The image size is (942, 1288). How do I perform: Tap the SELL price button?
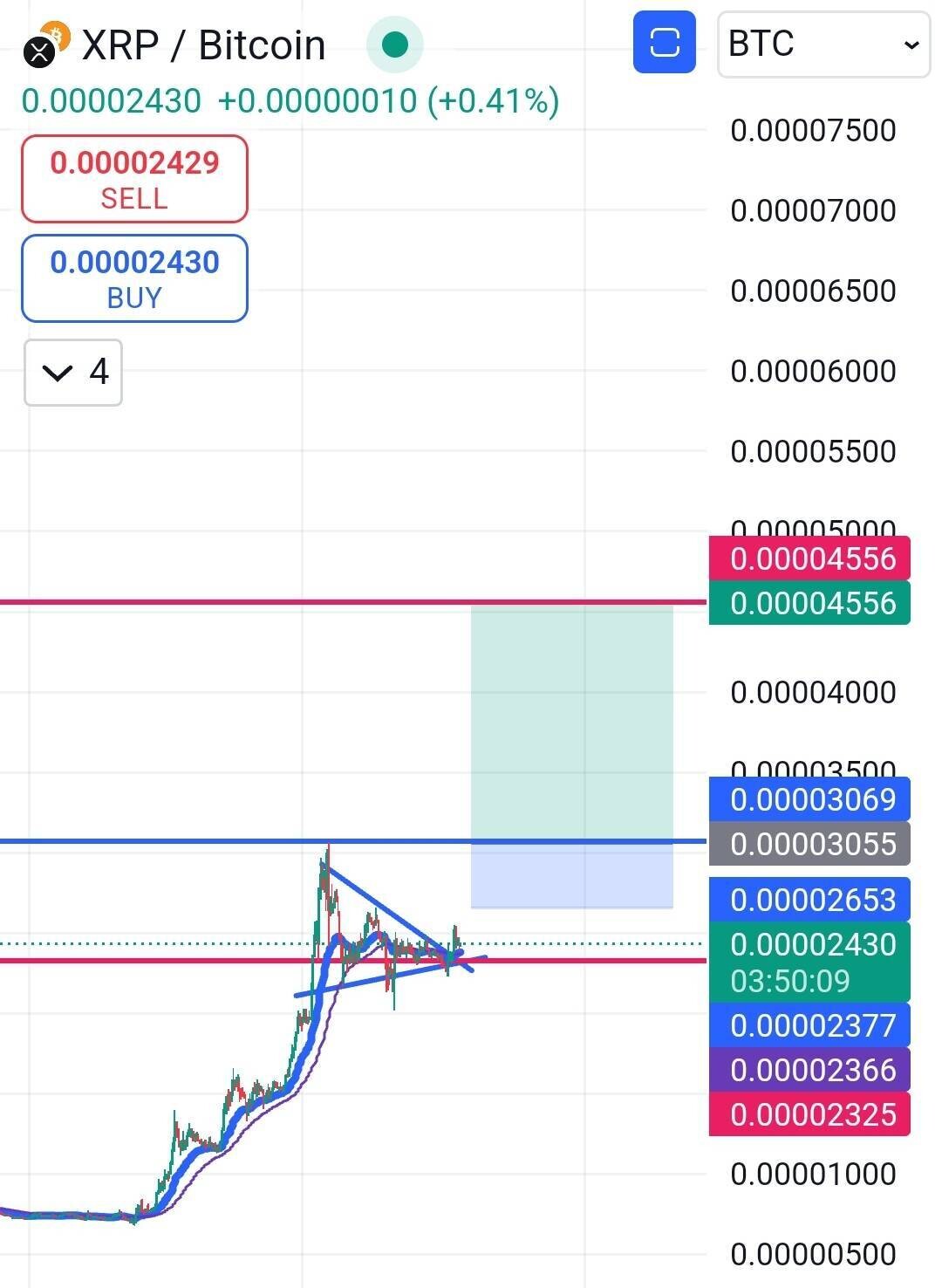134,179
